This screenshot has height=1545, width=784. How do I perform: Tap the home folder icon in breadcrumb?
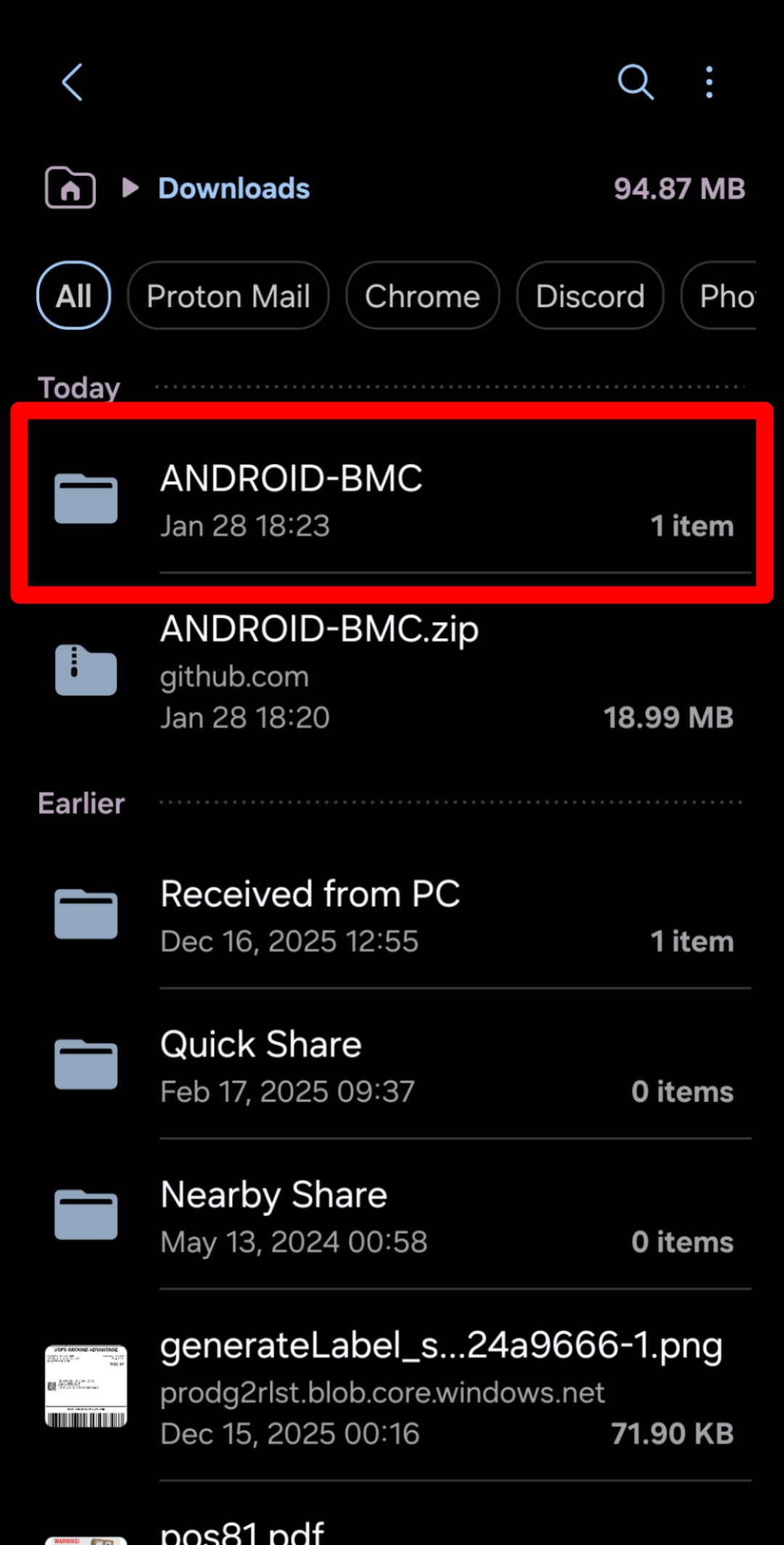(70, 188)
